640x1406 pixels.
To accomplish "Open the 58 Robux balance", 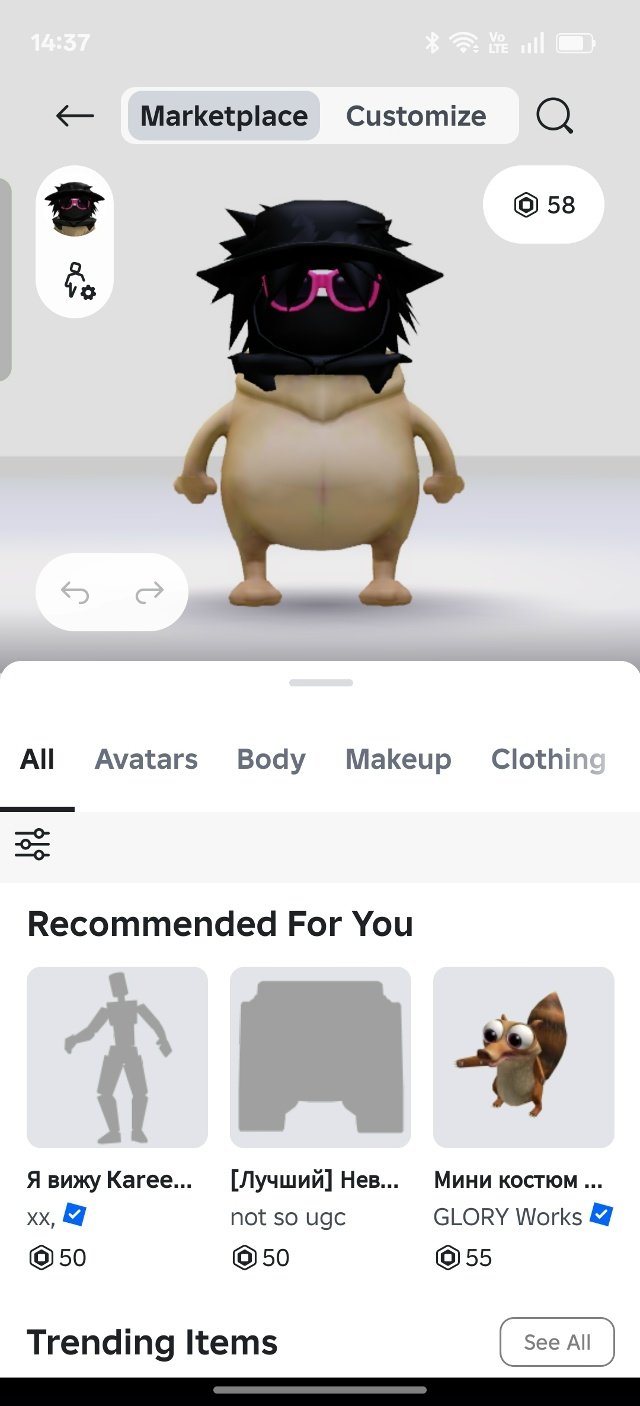I will point(544,205).
